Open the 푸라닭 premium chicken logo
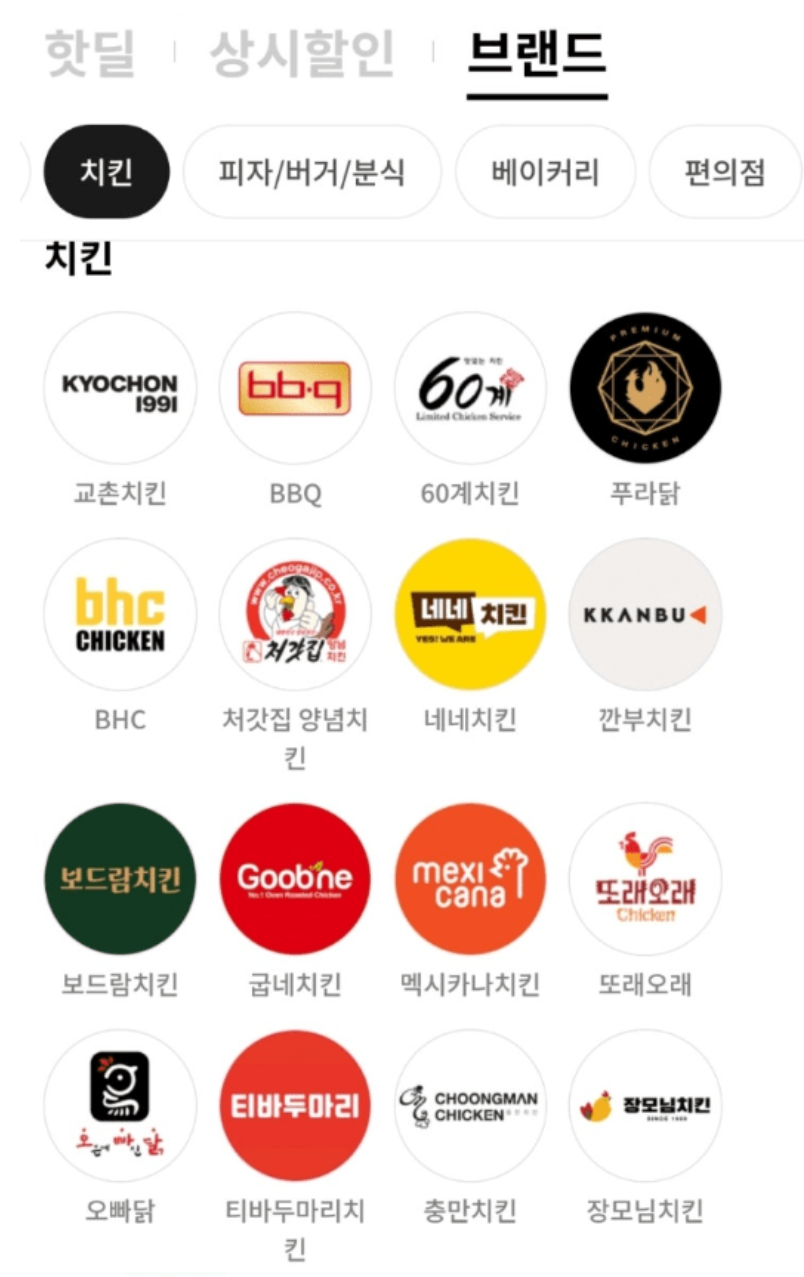Screen dimensions: 804x1277 (645, 388)
